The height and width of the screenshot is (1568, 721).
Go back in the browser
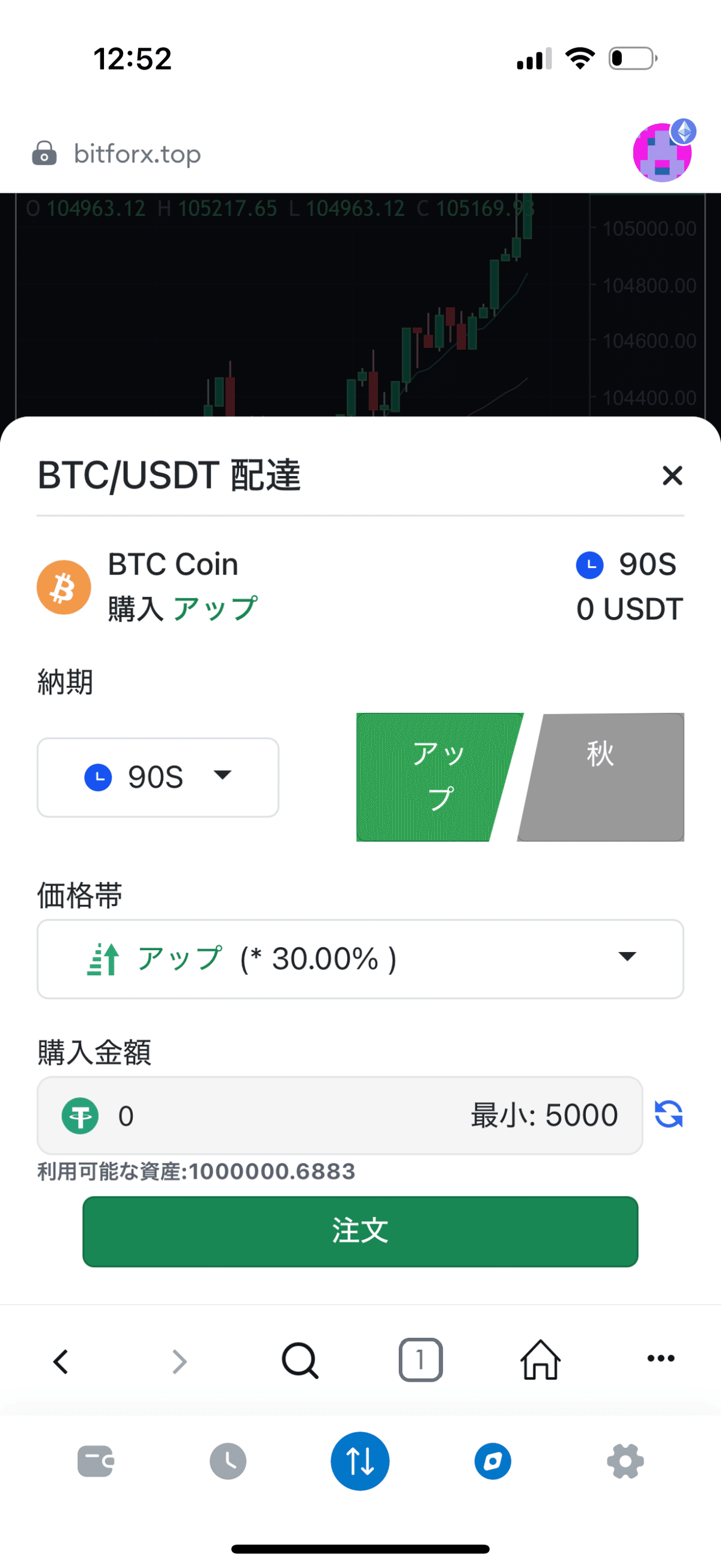(61, 1361)
